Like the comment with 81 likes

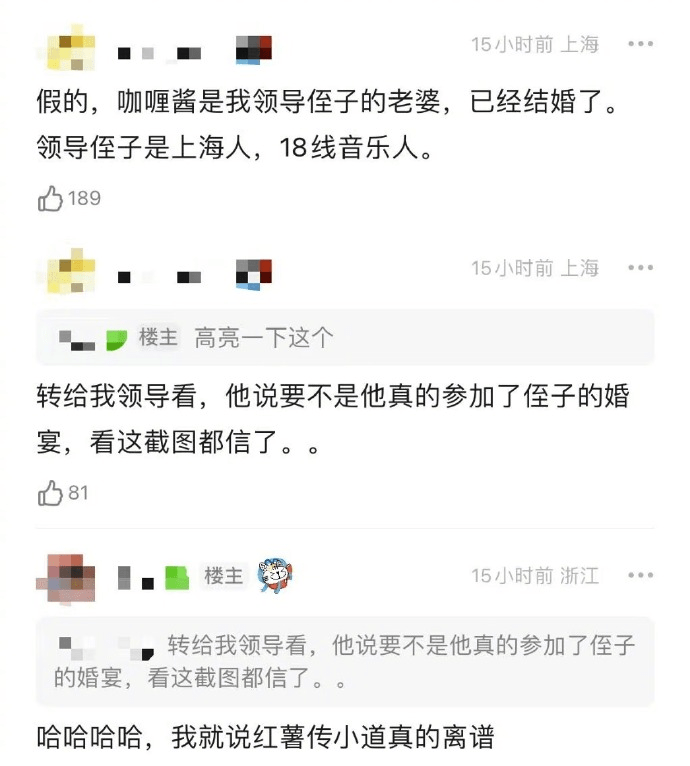click(x=50, y=492)
